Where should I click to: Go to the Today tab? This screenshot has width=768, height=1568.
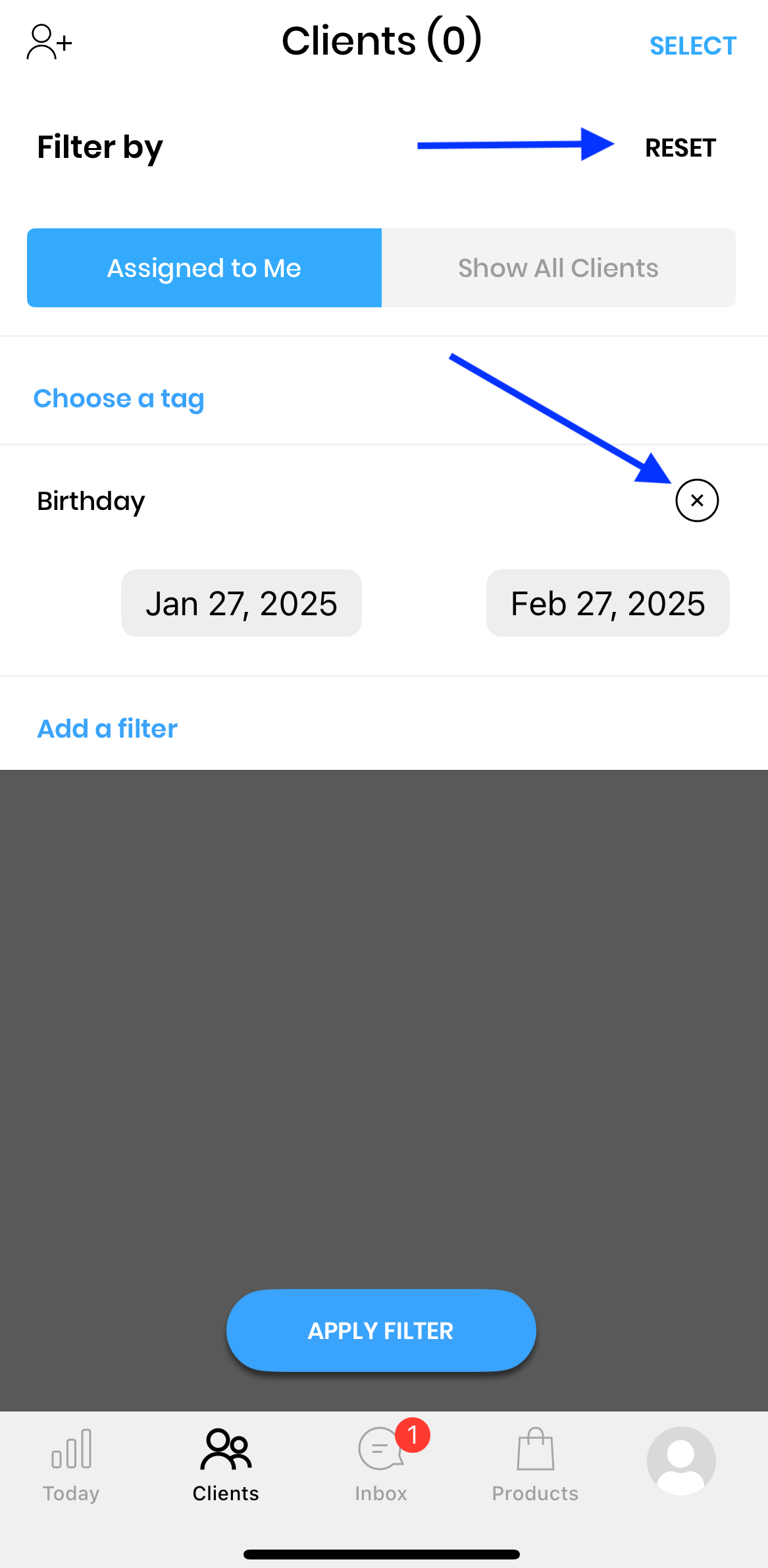(71, 1465)
